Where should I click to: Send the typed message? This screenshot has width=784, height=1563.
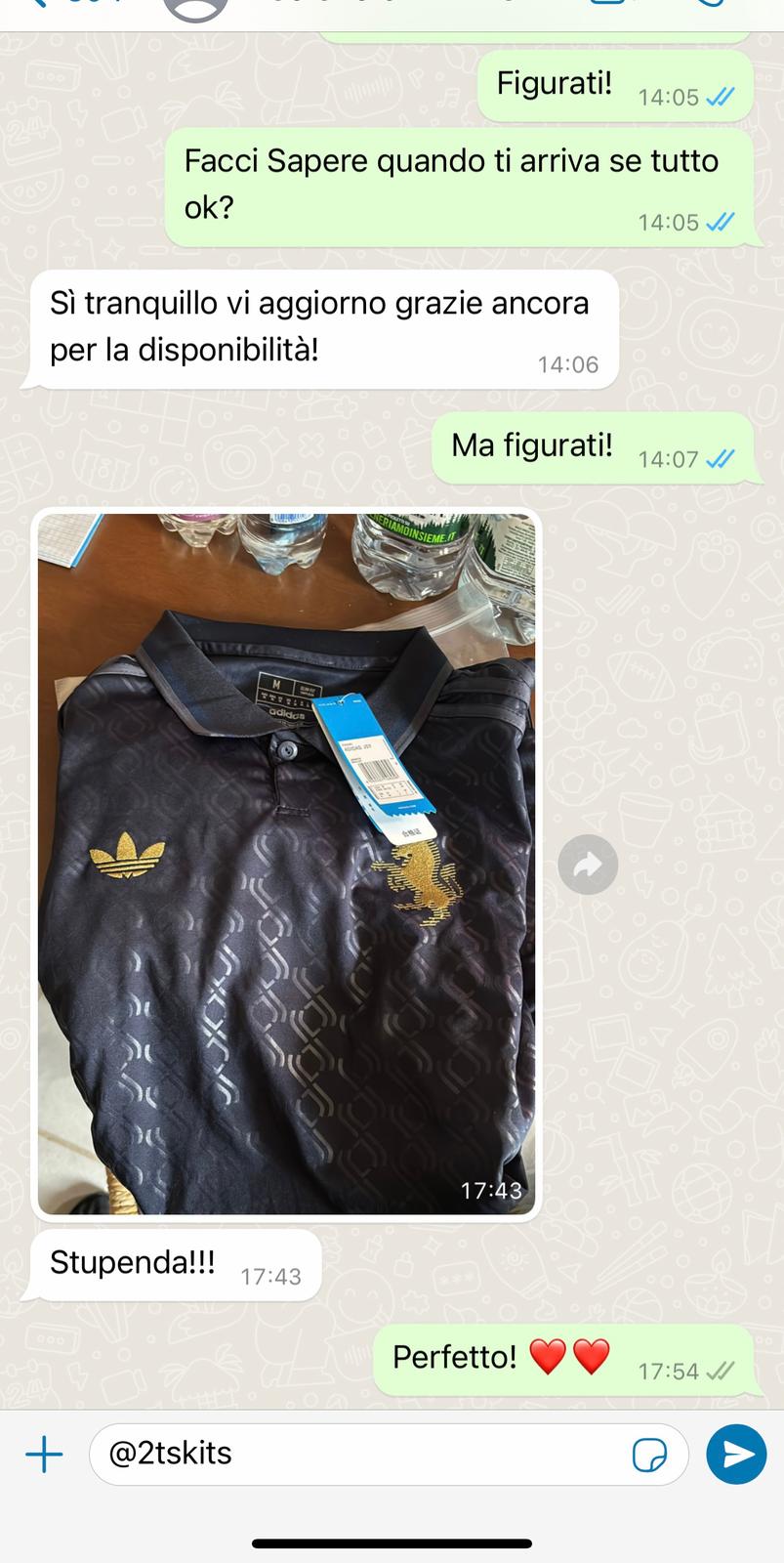point(736,1455)
